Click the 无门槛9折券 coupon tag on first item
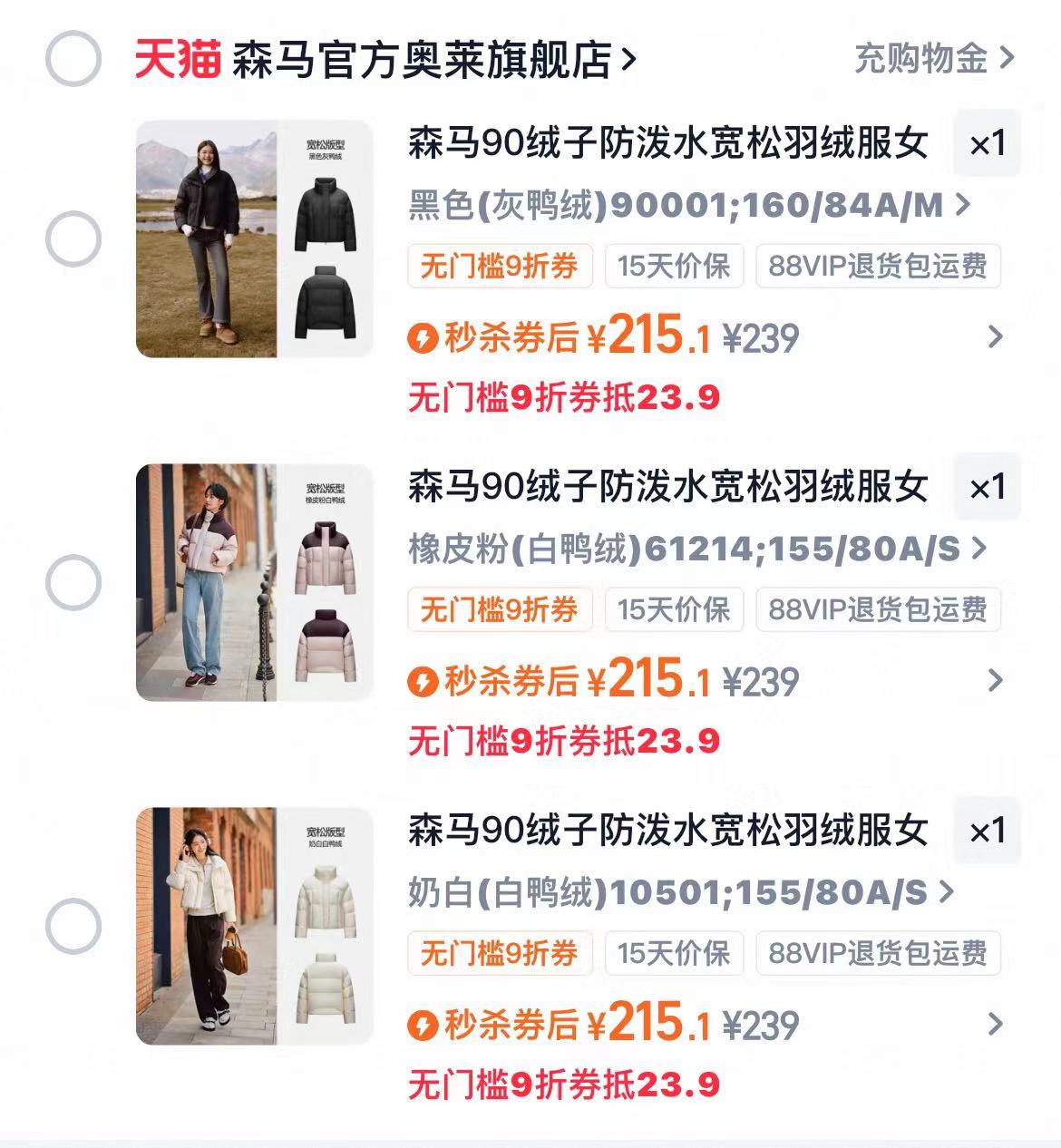This screenshot has height=1148, width=1061. coord(500,266)
